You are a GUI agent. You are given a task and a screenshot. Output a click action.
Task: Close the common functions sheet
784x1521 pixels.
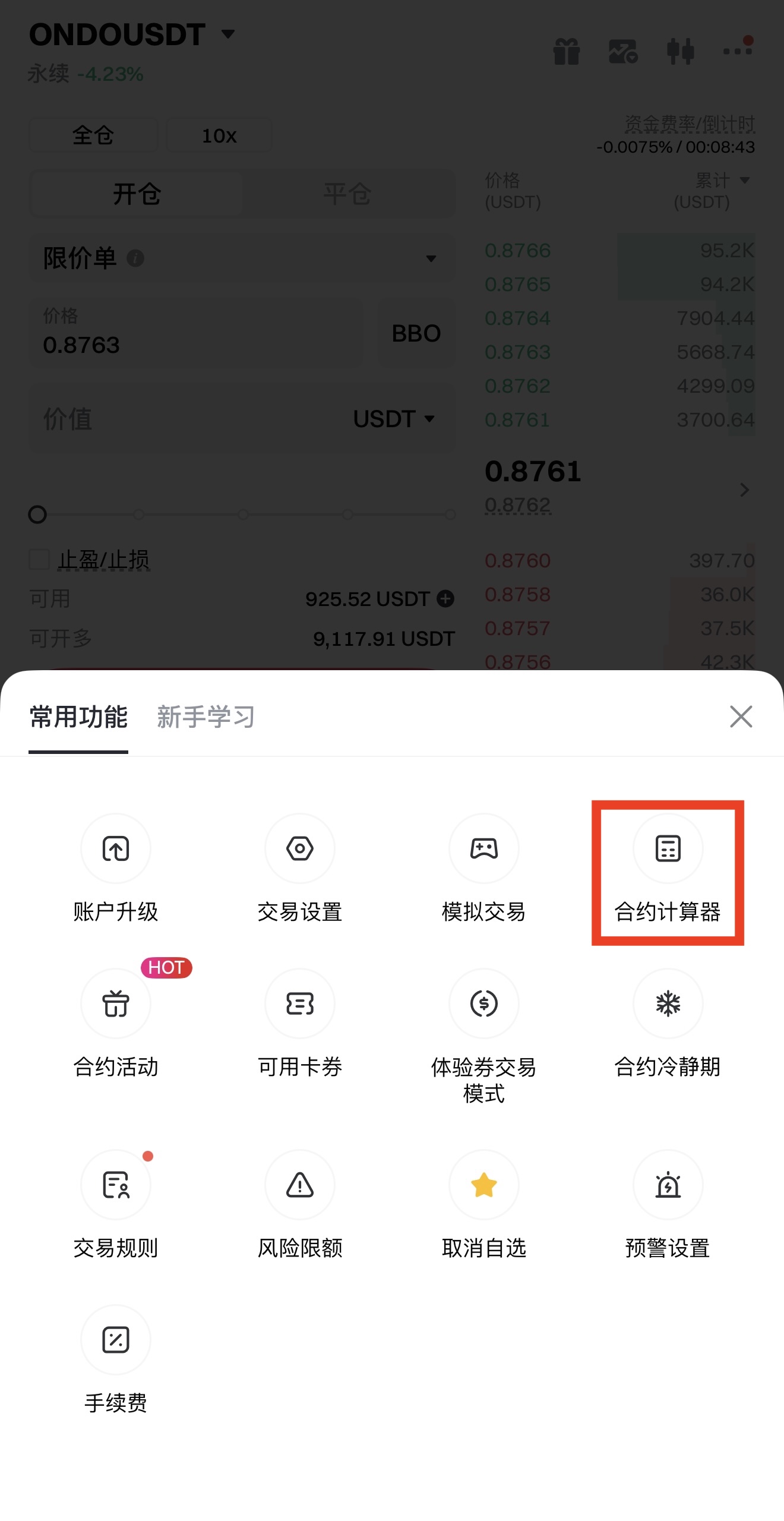click(741, 717)
